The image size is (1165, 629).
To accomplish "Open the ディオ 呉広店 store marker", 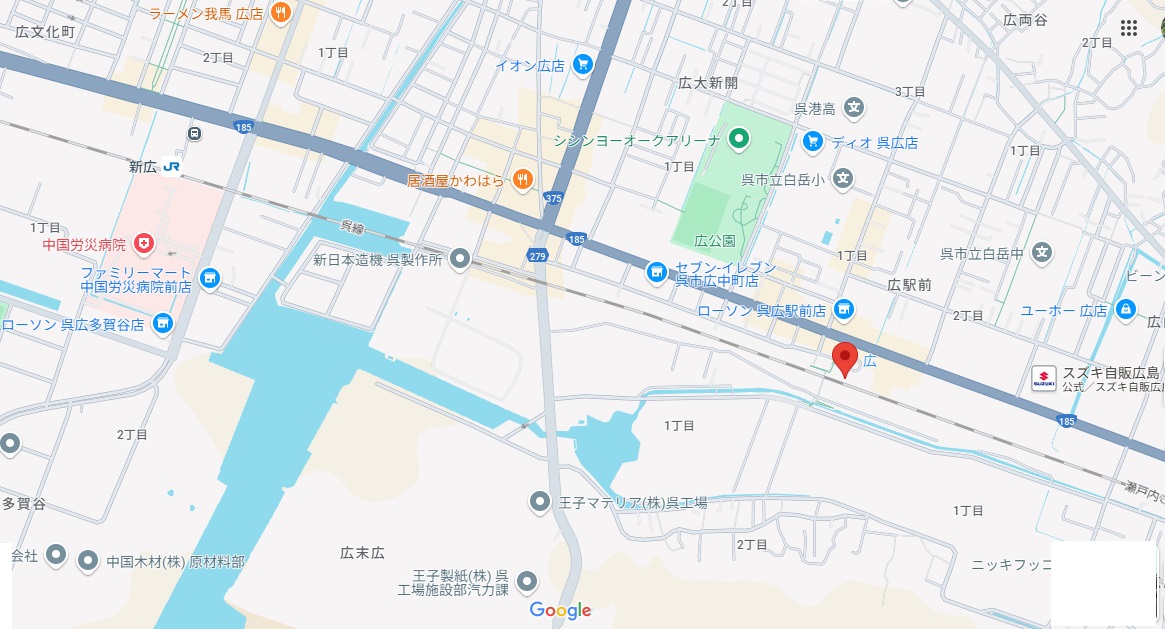I will pos(813,142).
